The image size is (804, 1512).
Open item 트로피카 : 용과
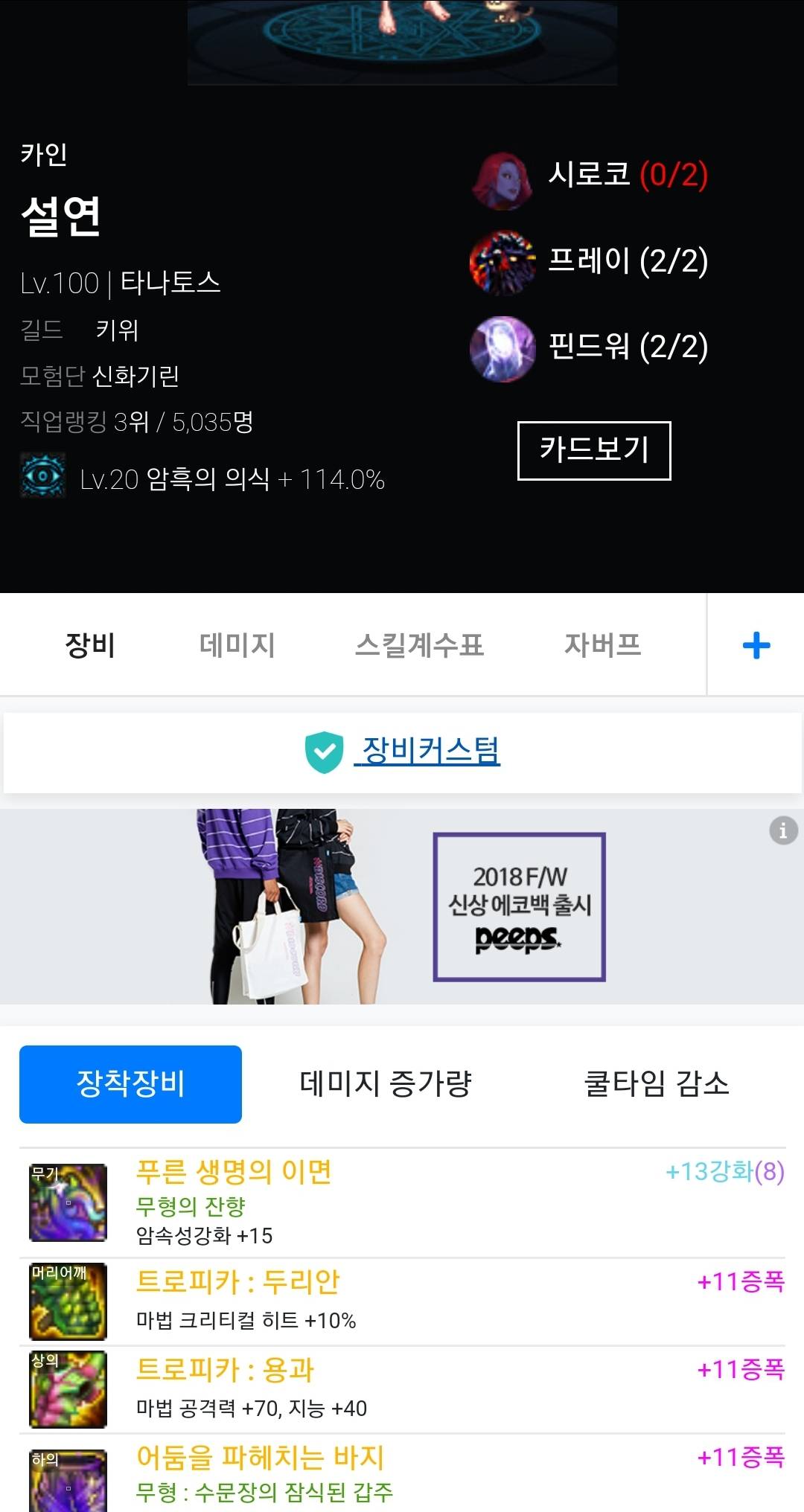tap(225, 1369)
